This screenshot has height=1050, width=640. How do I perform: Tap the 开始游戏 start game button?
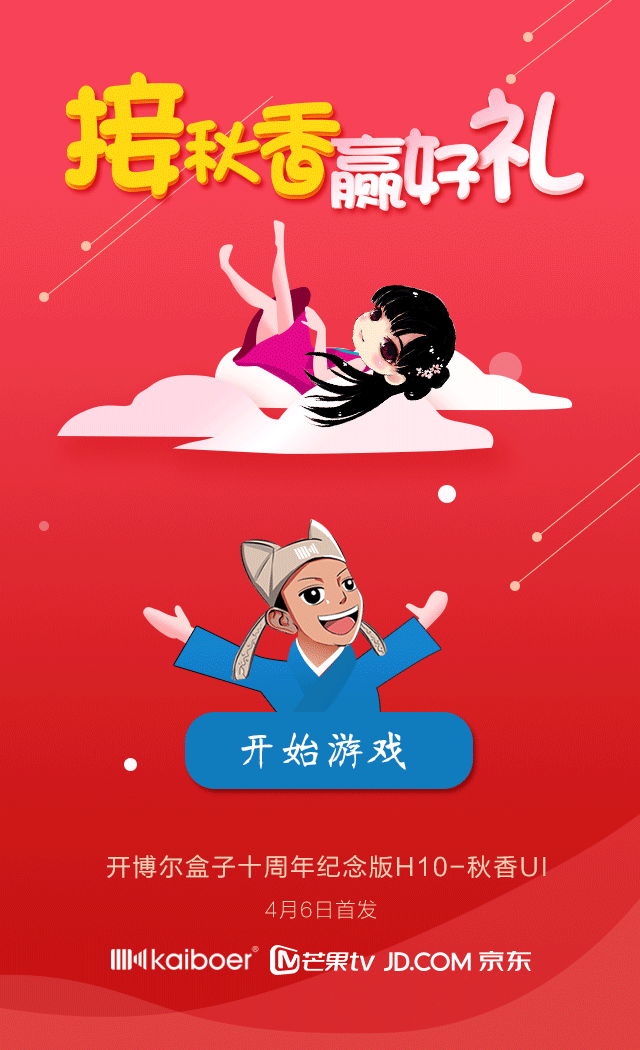click(x=328, y=750)
